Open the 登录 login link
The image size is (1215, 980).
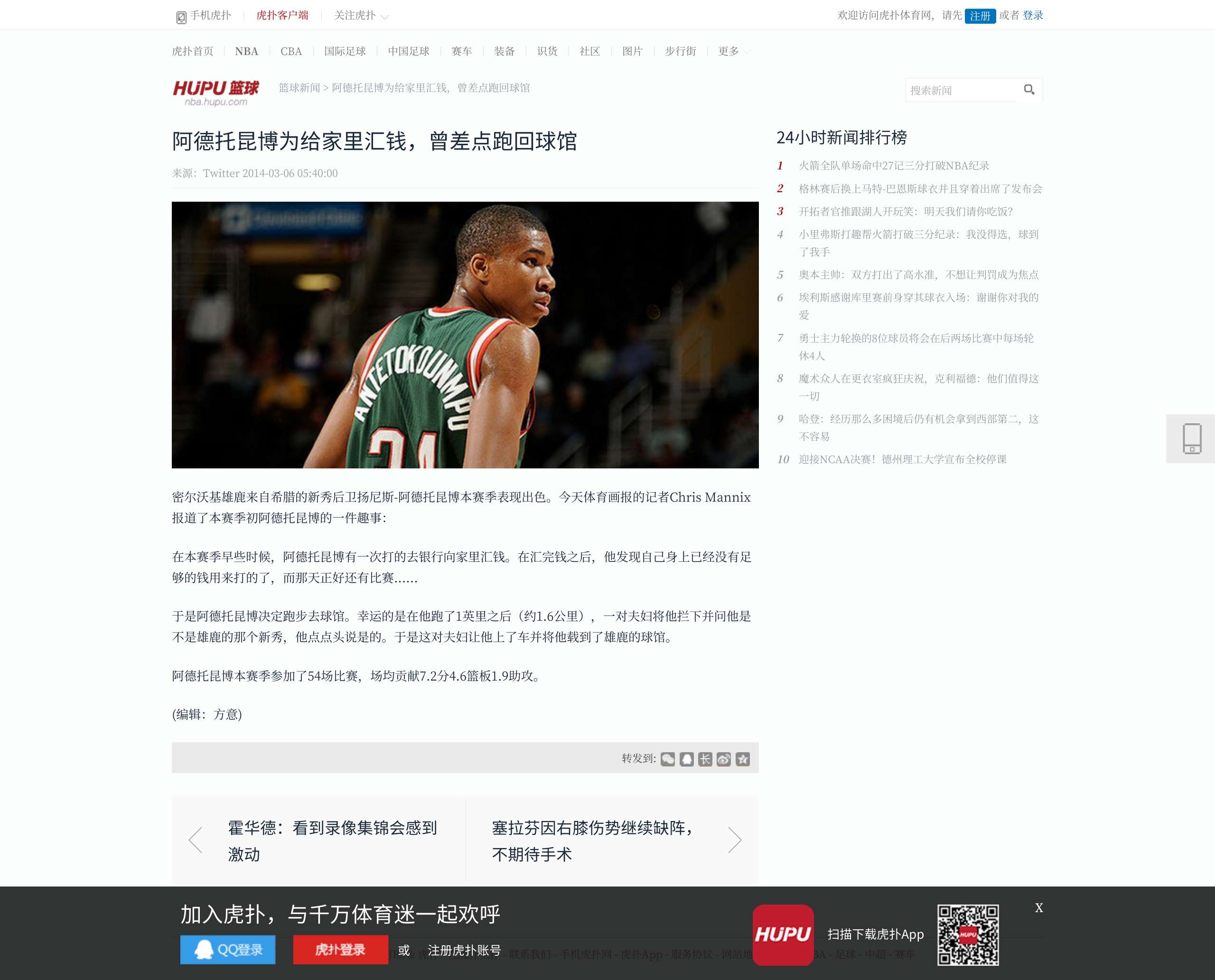point(1033,15)
